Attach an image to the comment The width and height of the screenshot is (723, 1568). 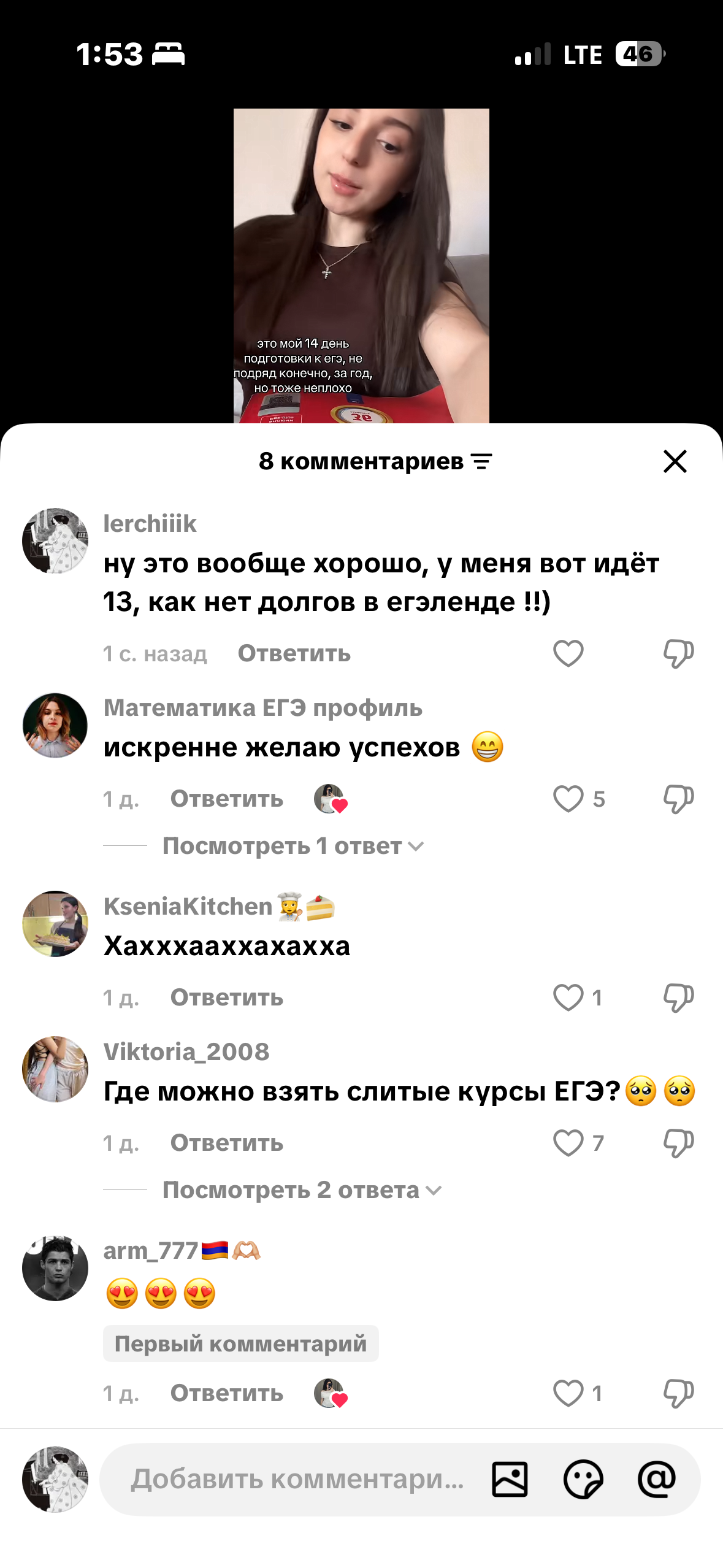tap(510, 1479)
